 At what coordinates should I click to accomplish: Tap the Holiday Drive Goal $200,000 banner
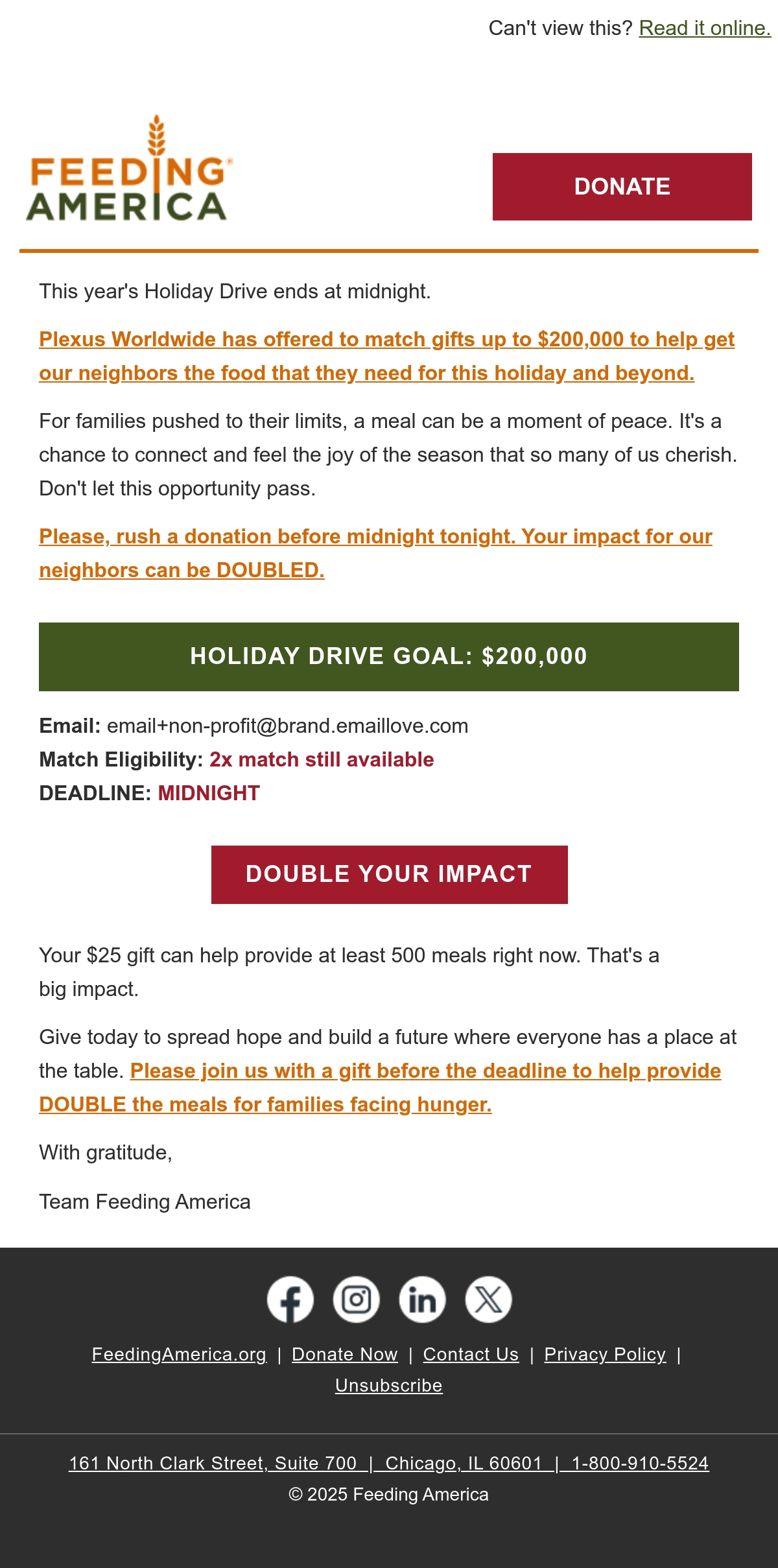[x=389, y=656]
